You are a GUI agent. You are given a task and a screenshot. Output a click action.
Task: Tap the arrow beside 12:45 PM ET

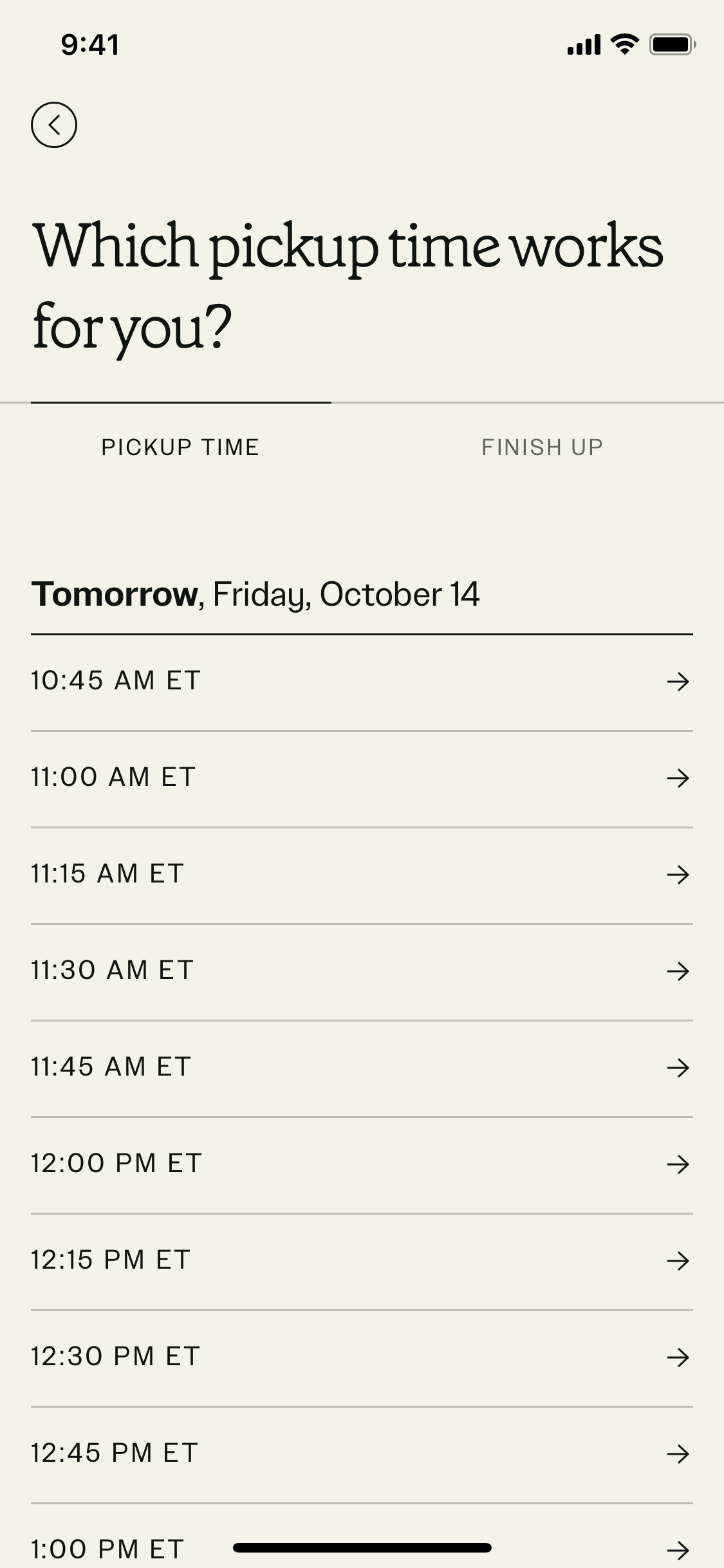(x=679, y=1455)
